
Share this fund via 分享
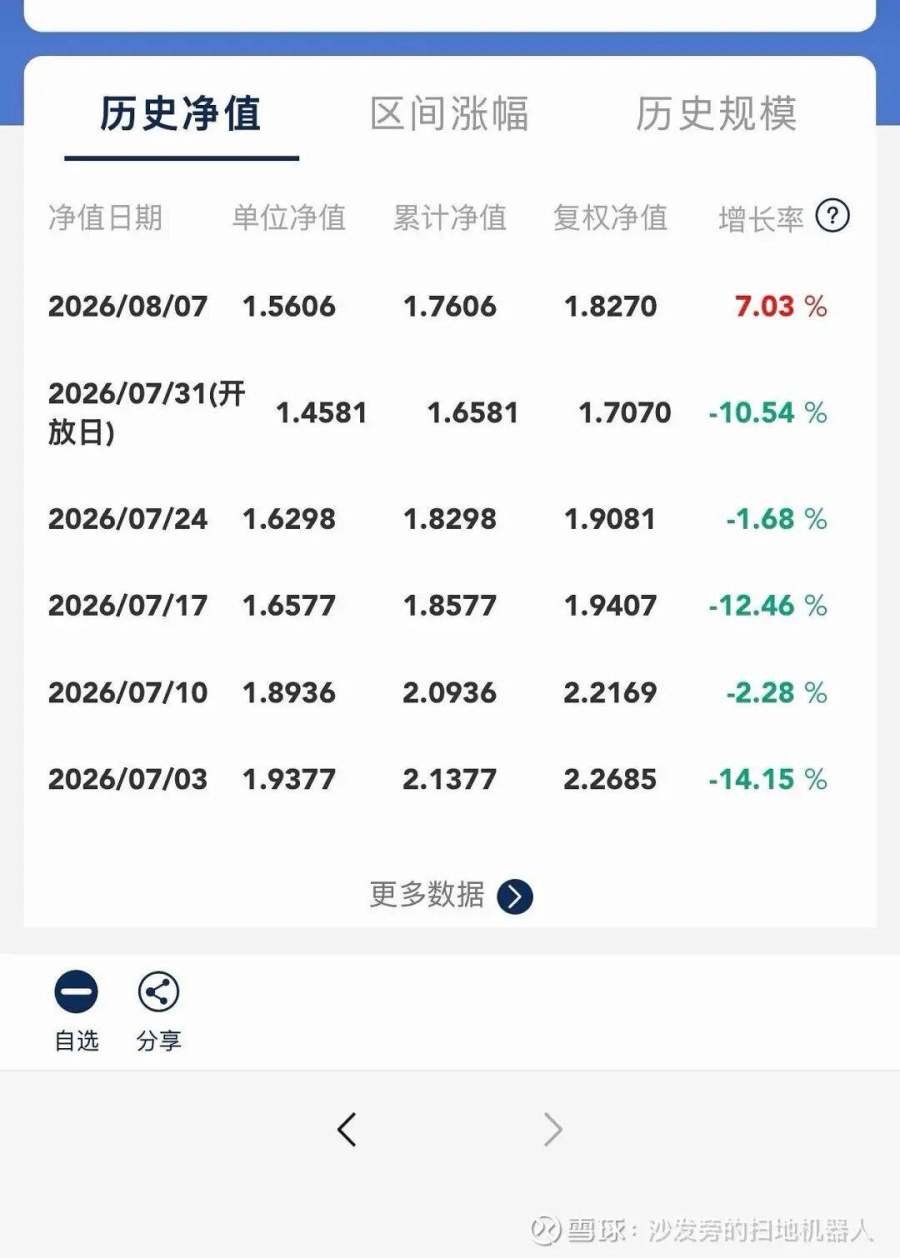(158, 1011)
